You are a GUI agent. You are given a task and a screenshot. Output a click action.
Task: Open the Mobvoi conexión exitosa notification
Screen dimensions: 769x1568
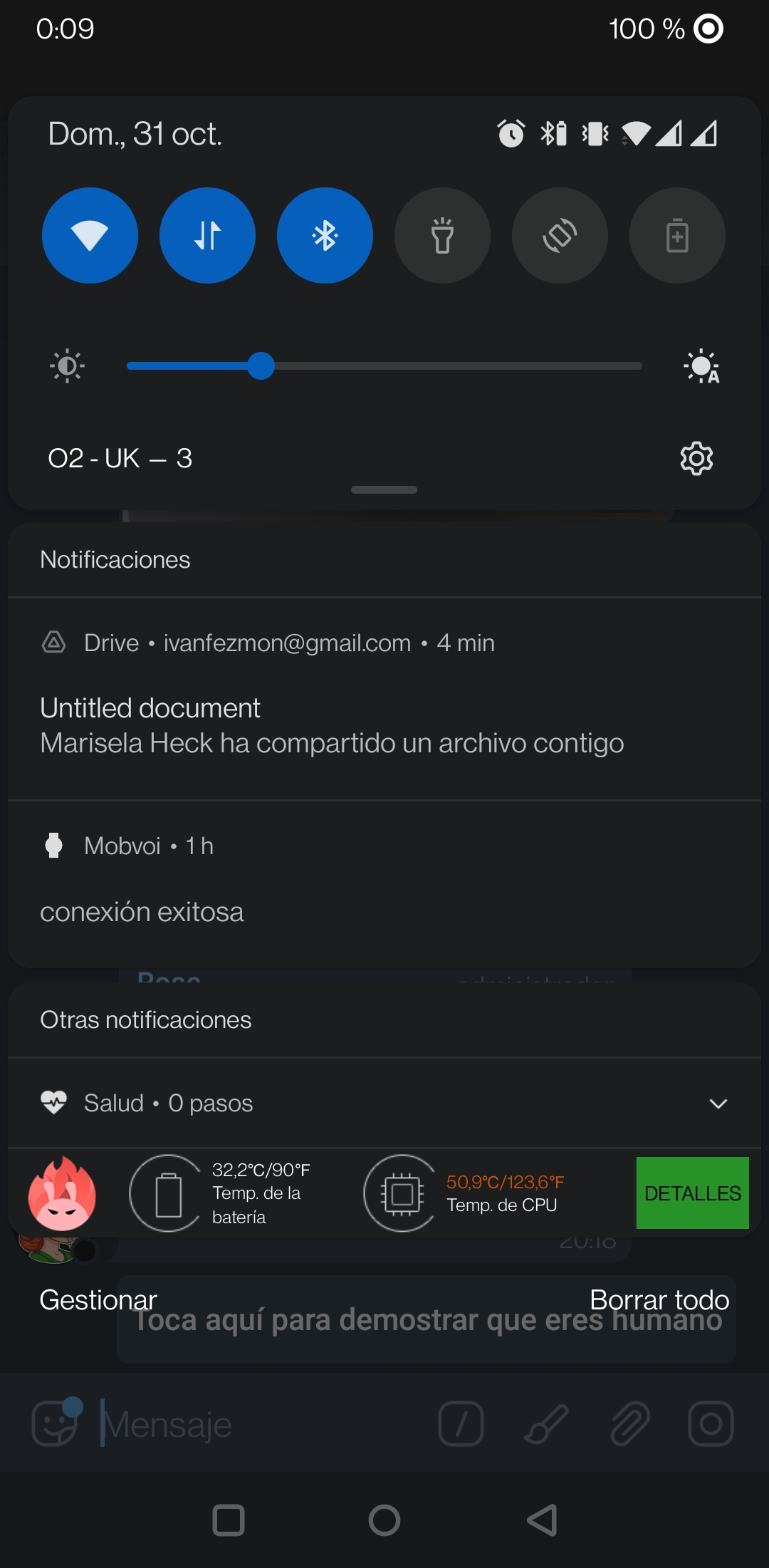tap(384, 884)
